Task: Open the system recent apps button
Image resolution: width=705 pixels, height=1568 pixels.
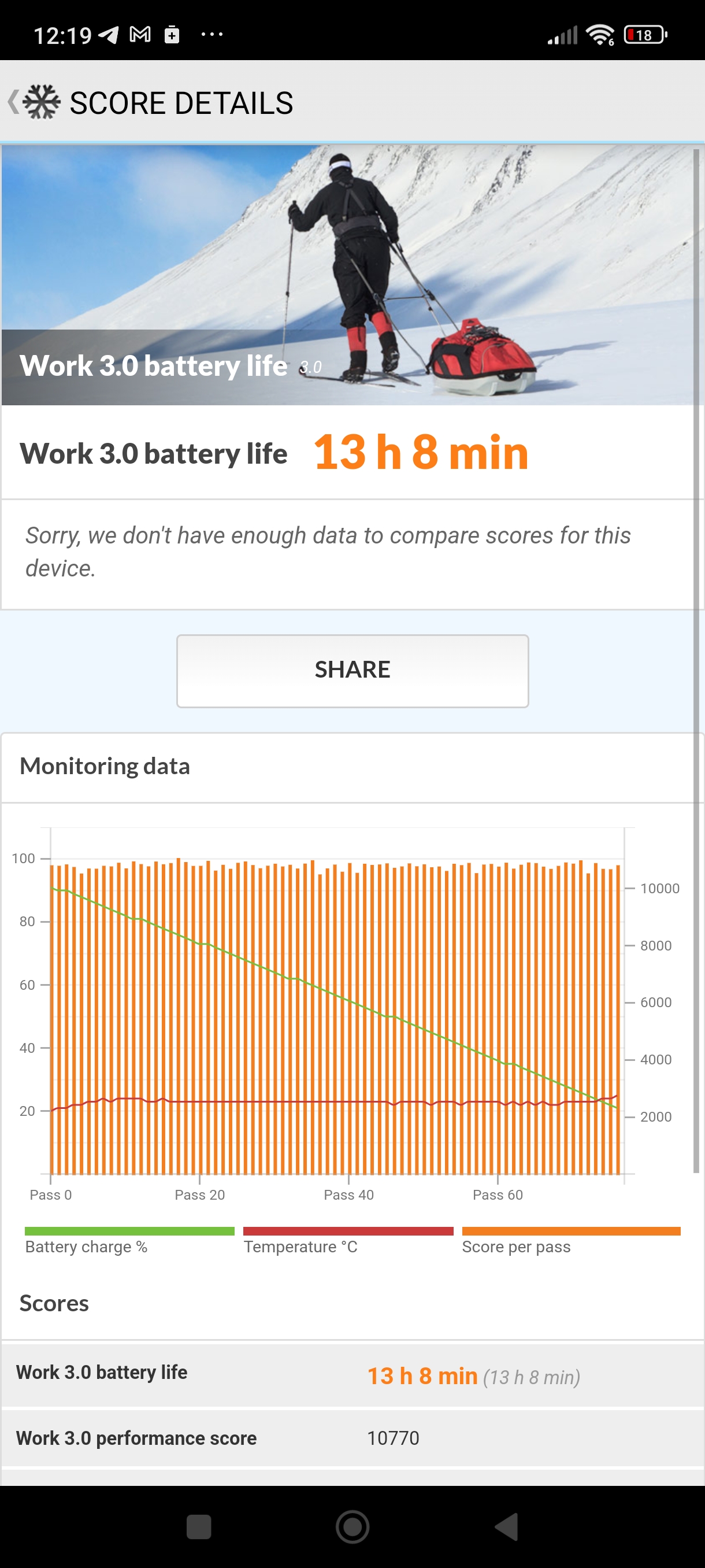Action: (198, 1526)
